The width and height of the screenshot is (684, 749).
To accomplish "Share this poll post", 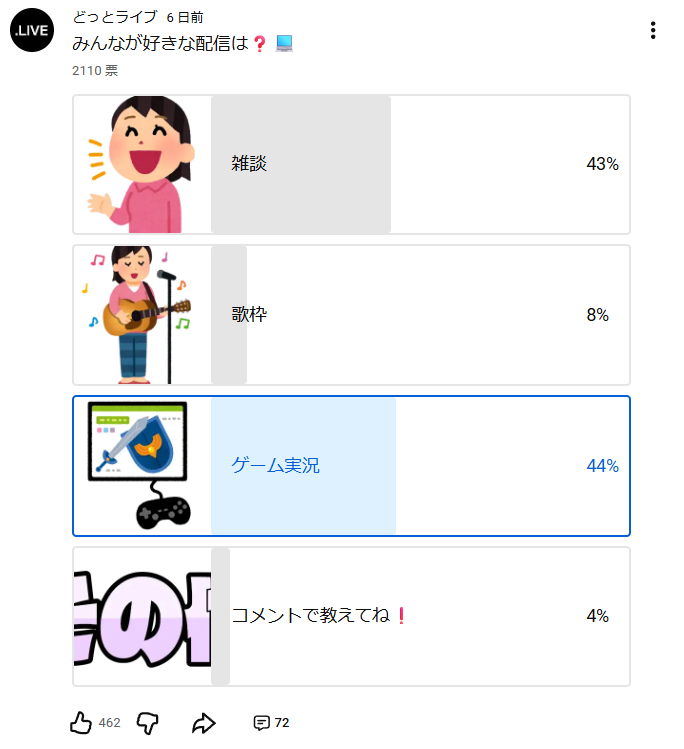I will 204,722.
